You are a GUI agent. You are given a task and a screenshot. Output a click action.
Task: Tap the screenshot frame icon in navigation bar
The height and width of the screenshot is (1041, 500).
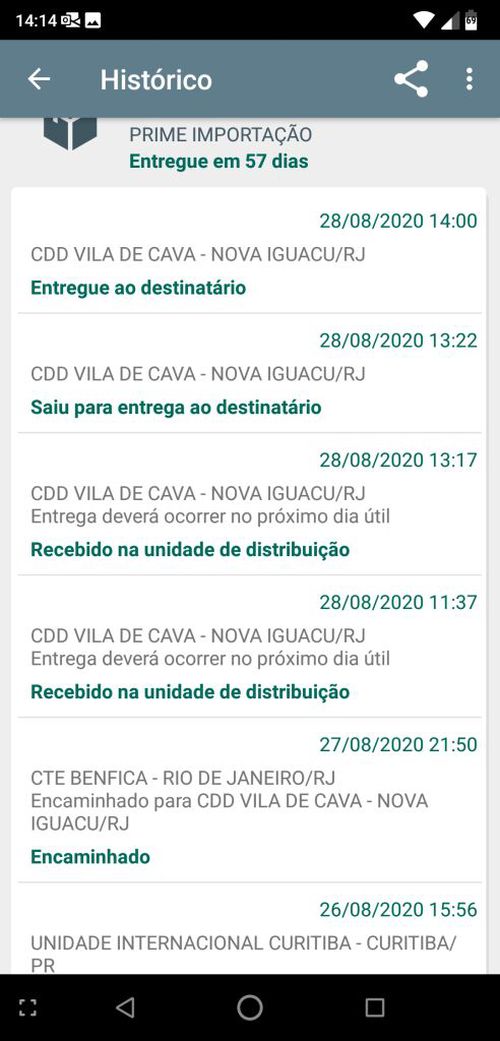(27, 1007)
